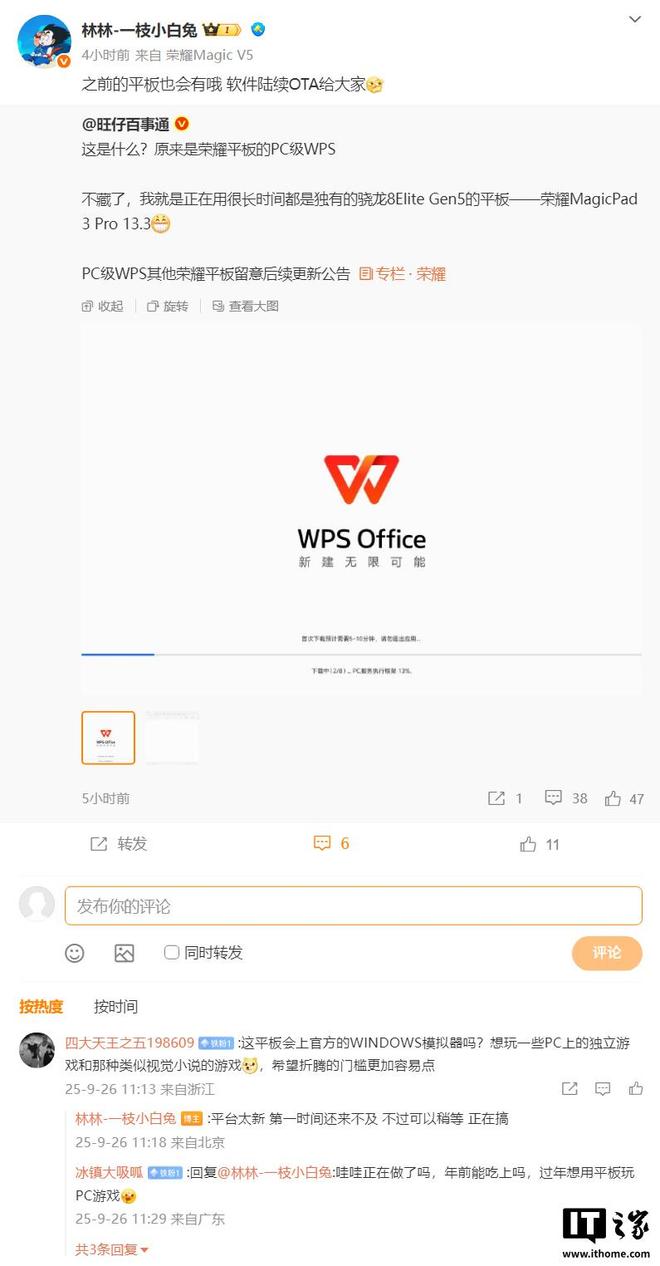660x1266 pixels.
Task: Like this post with 11 likes
Action: coord(539,844)
